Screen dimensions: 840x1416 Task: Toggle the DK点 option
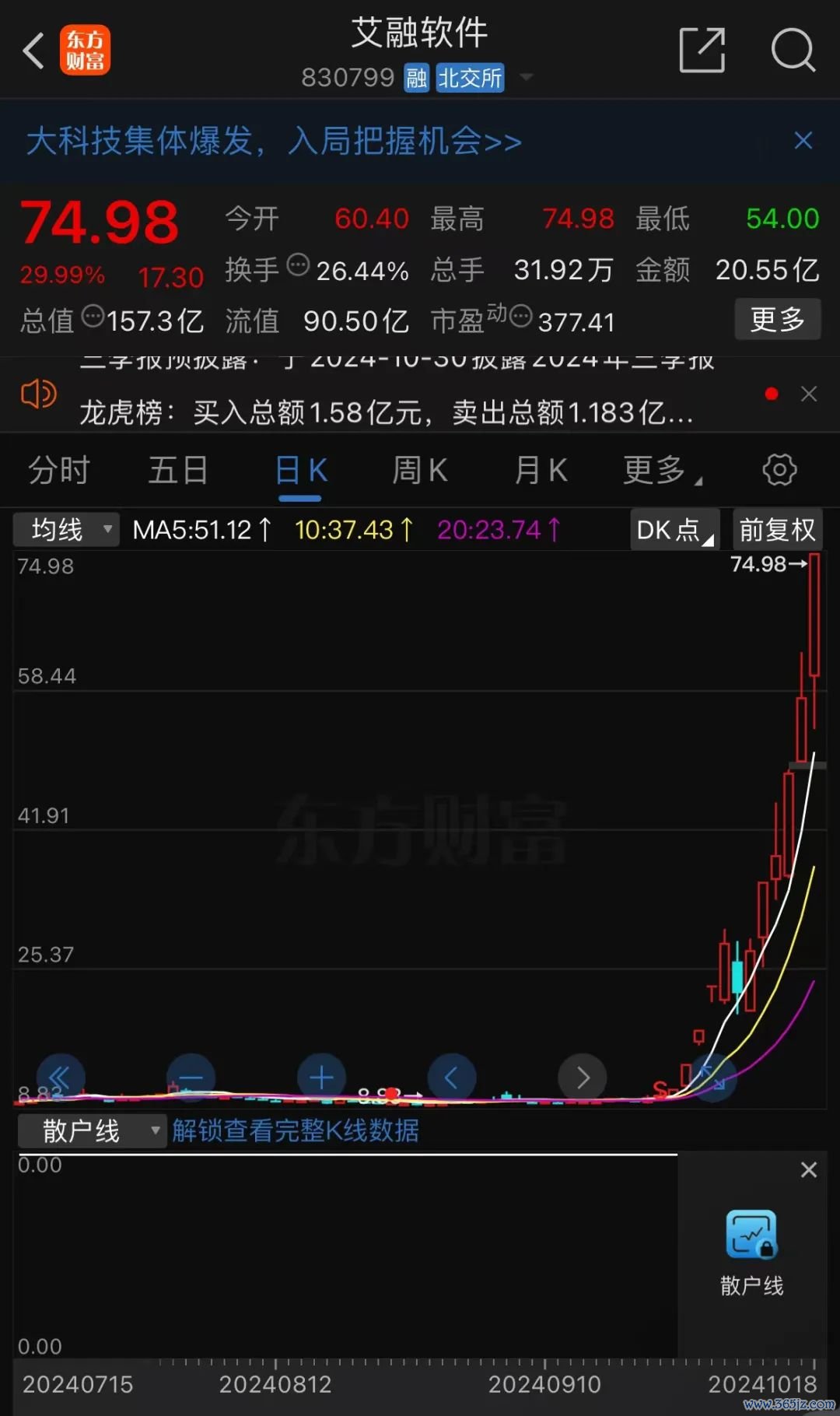[x=675, y=530]
